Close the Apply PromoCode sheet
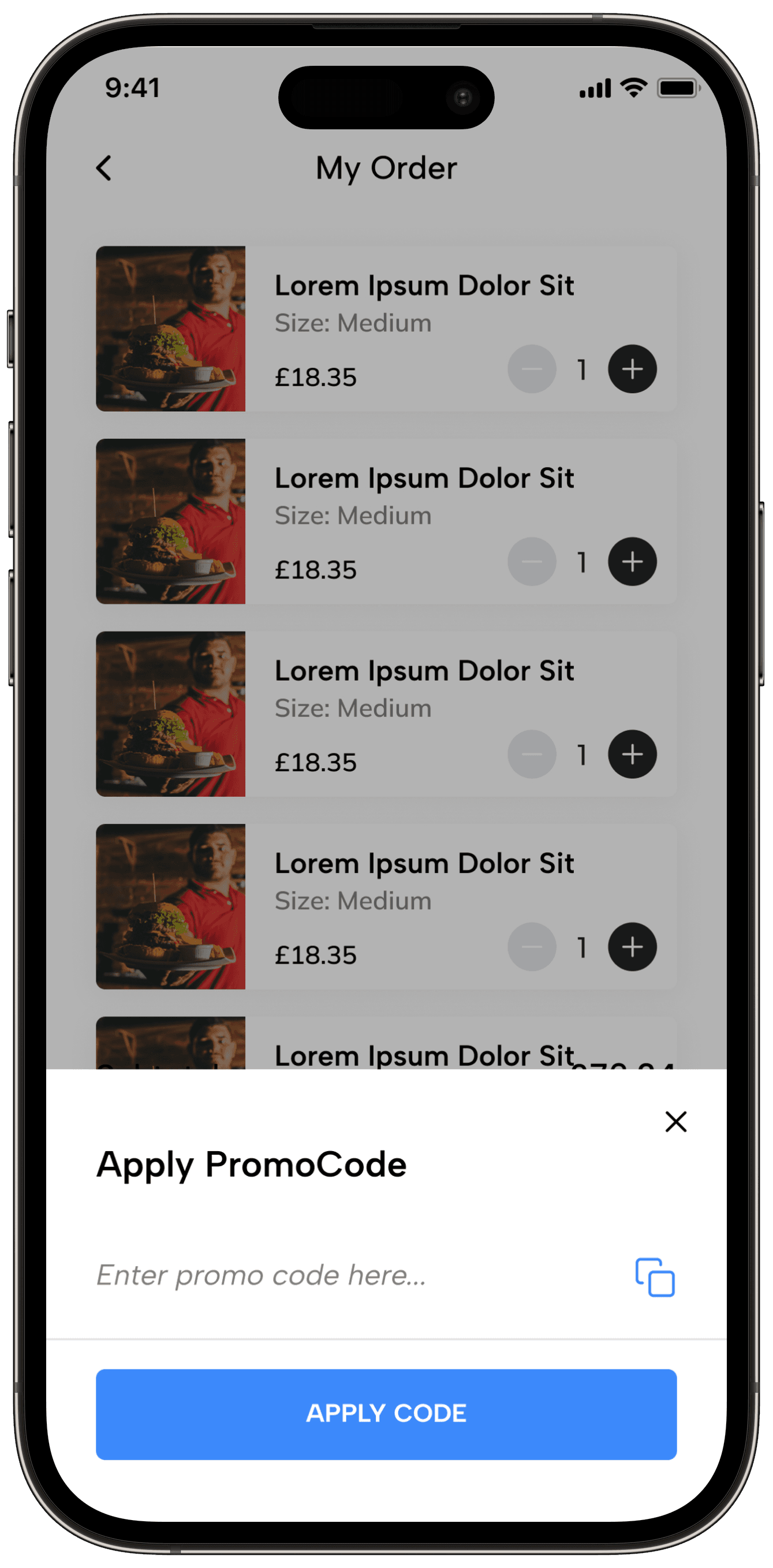The width and height of the screenshot is (773, 1568). click(675, 1122)
